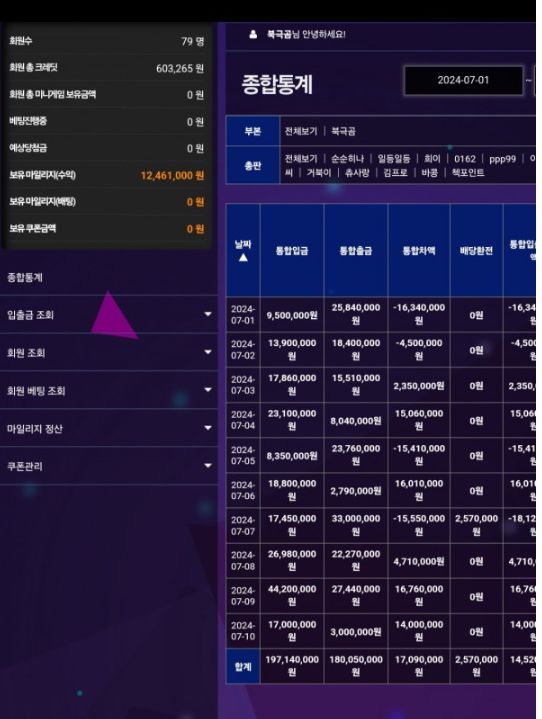Filter by 일등일등 distributor

394,159
